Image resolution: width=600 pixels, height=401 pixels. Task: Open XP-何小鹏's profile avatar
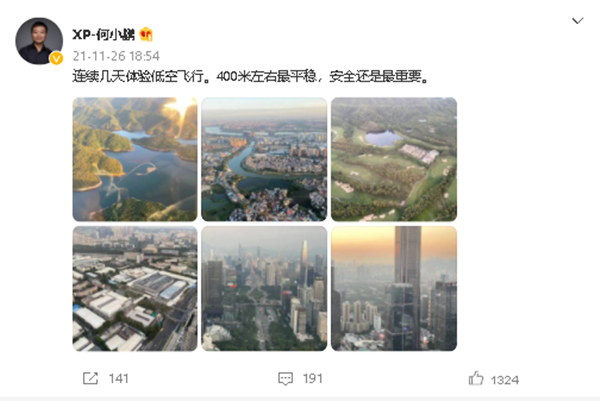(40, 42)
